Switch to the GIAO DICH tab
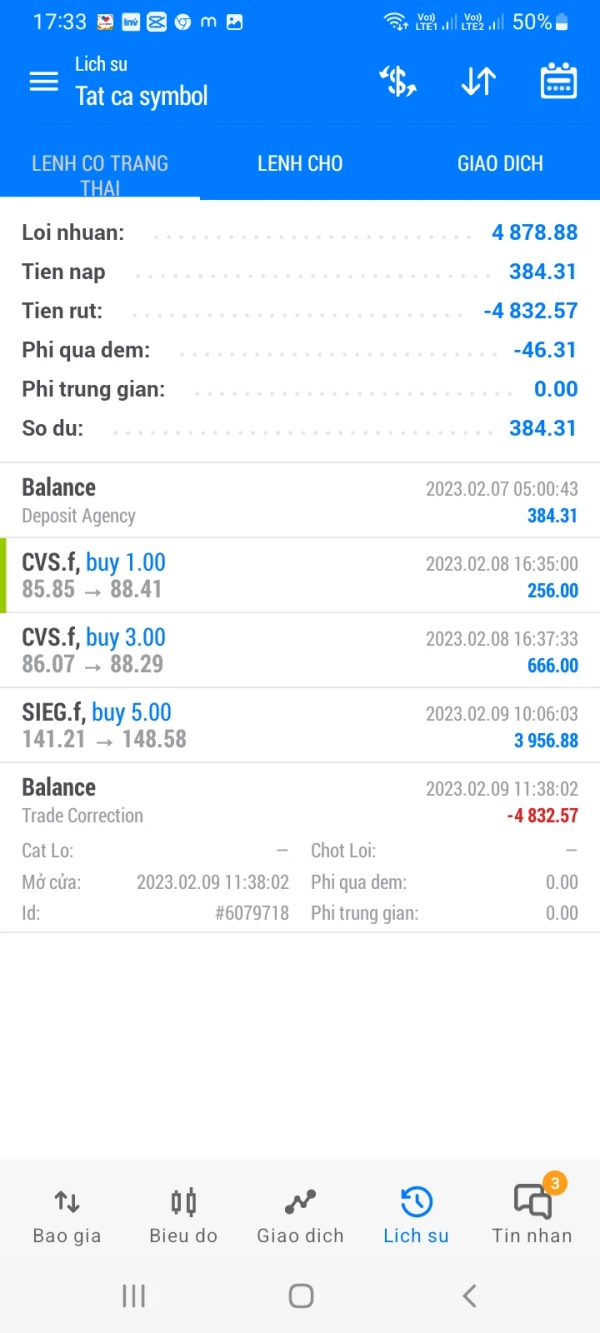 500,164
